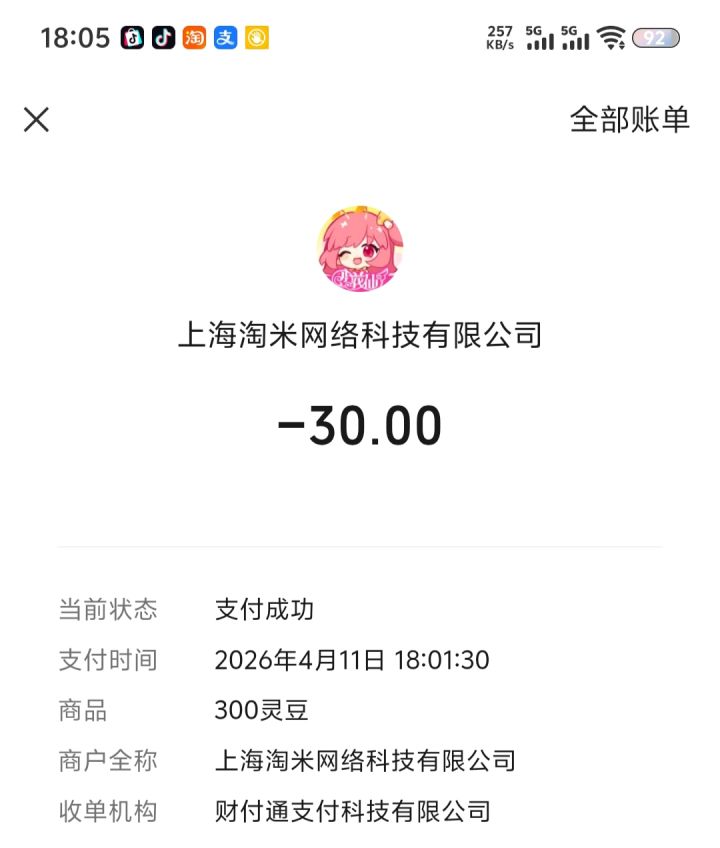720x848 pixels.
Task: Open 全部账单 to view all bills
Action: tap(629, 120)
